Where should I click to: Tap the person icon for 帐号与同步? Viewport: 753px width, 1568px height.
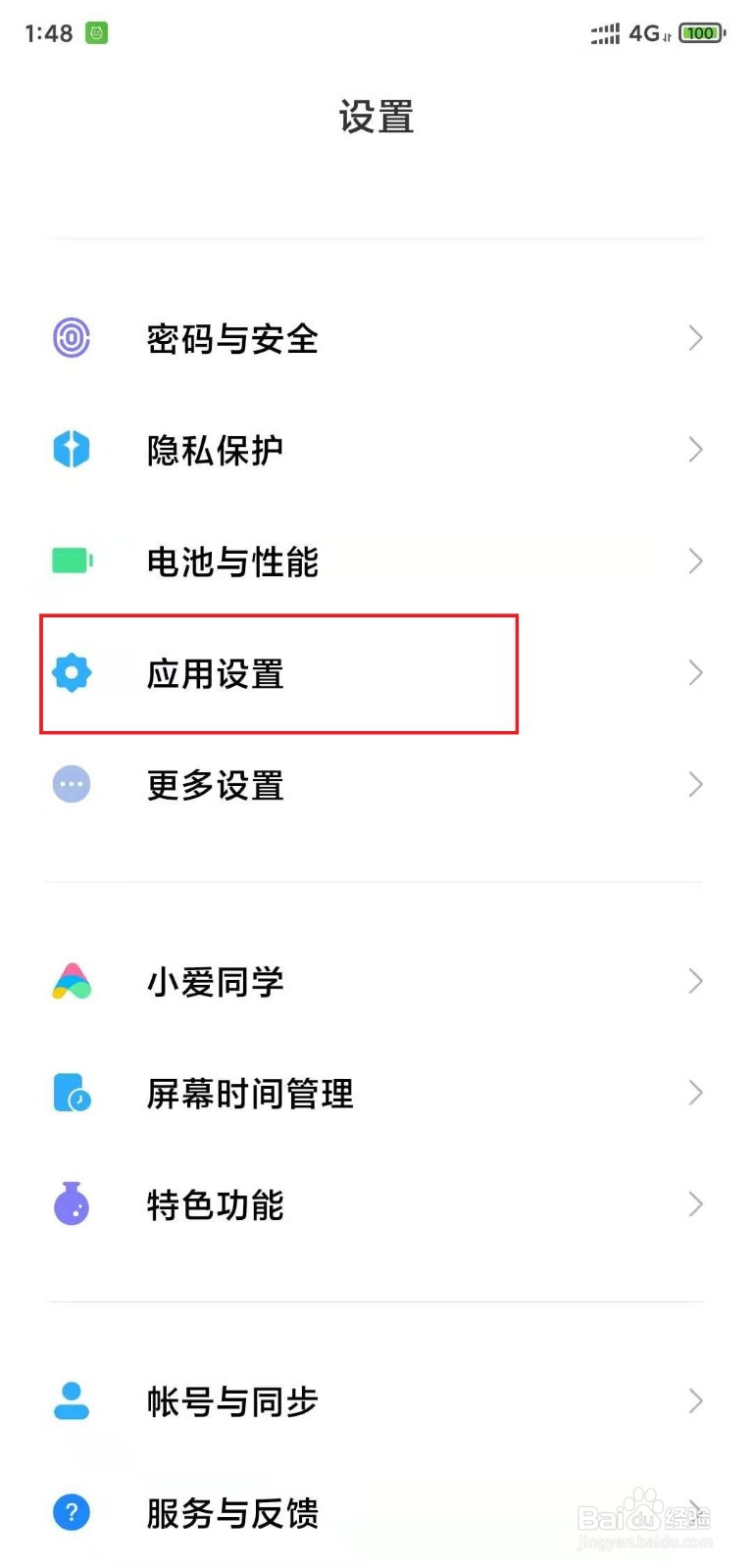(71, 1401)
